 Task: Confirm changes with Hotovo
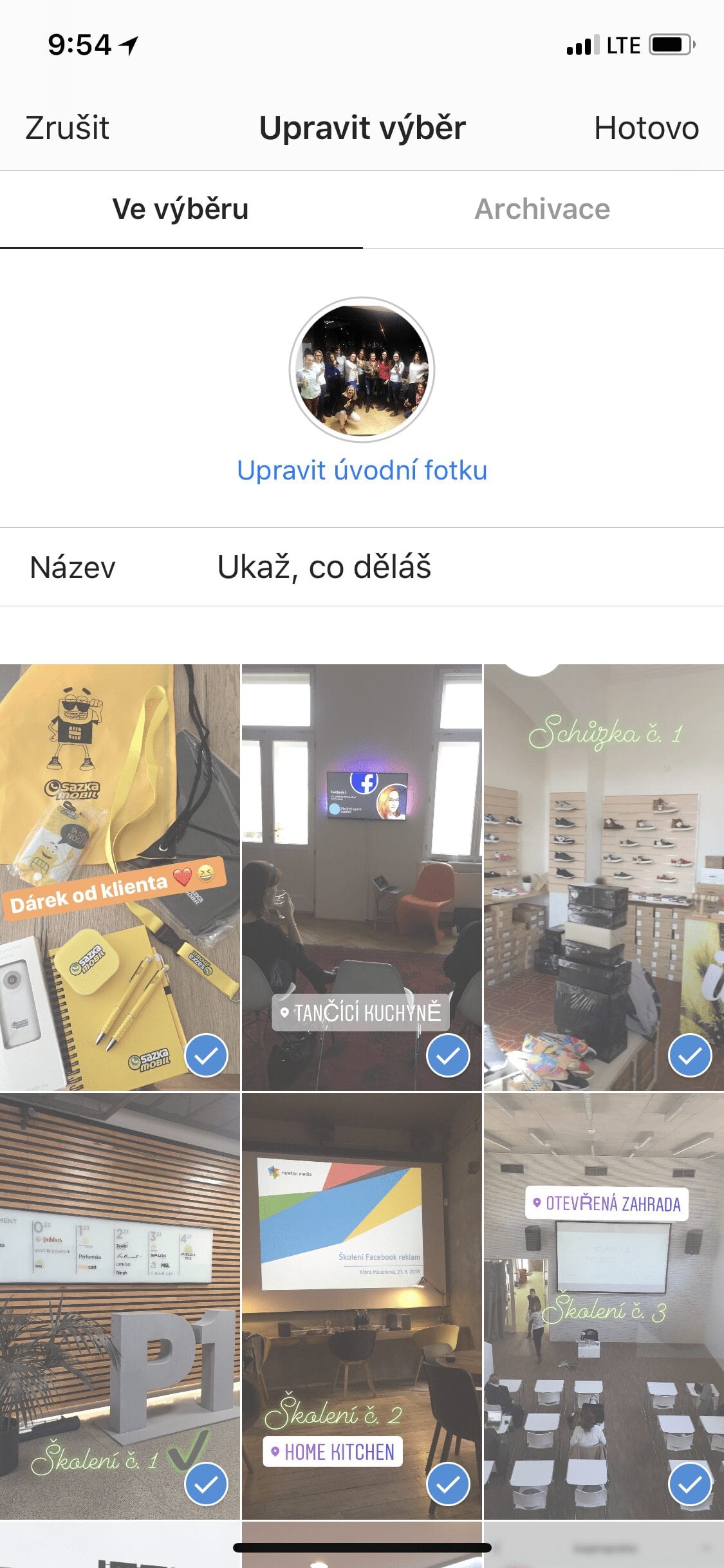[646, 127]
